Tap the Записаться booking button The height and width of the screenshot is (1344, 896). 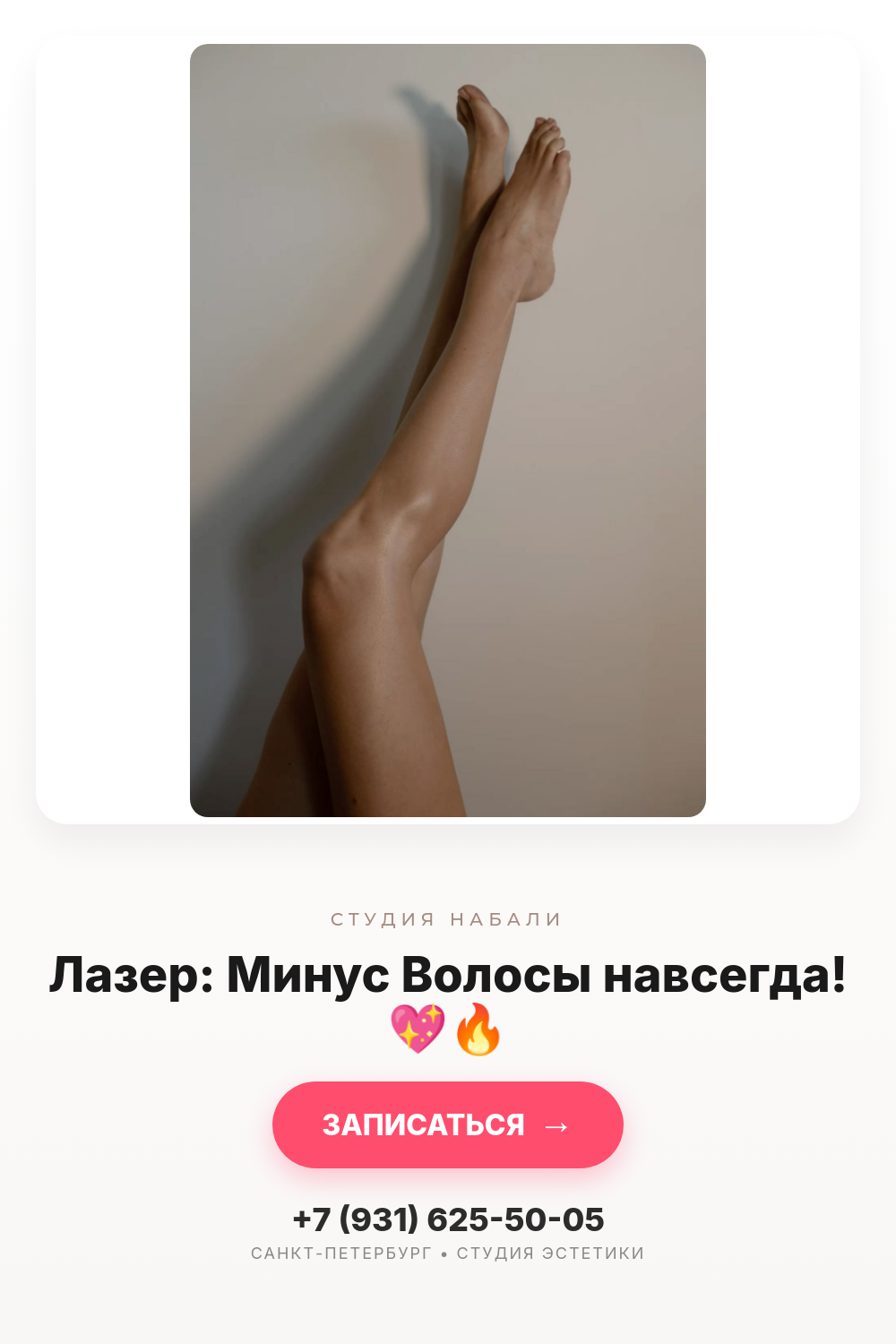click(448, 1124)
